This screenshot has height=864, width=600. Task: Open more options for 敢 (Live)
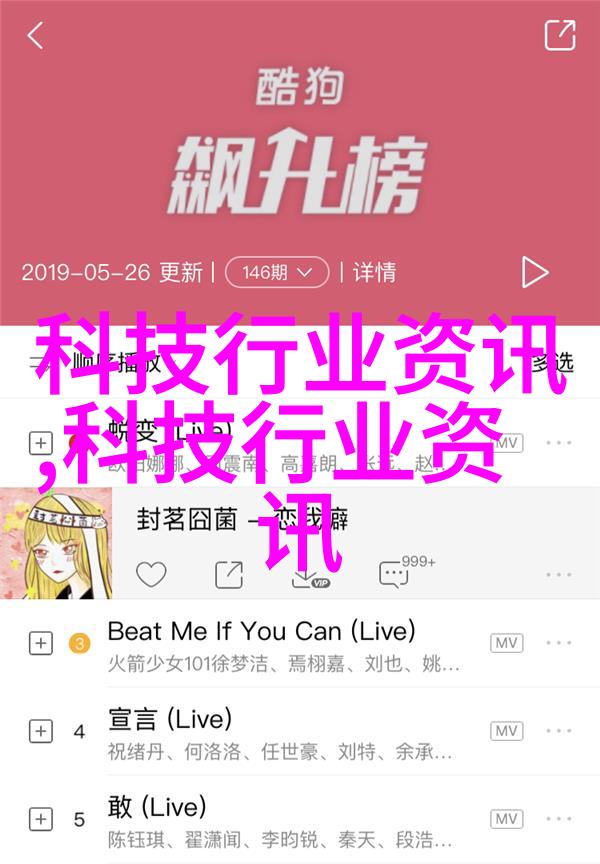559,820
